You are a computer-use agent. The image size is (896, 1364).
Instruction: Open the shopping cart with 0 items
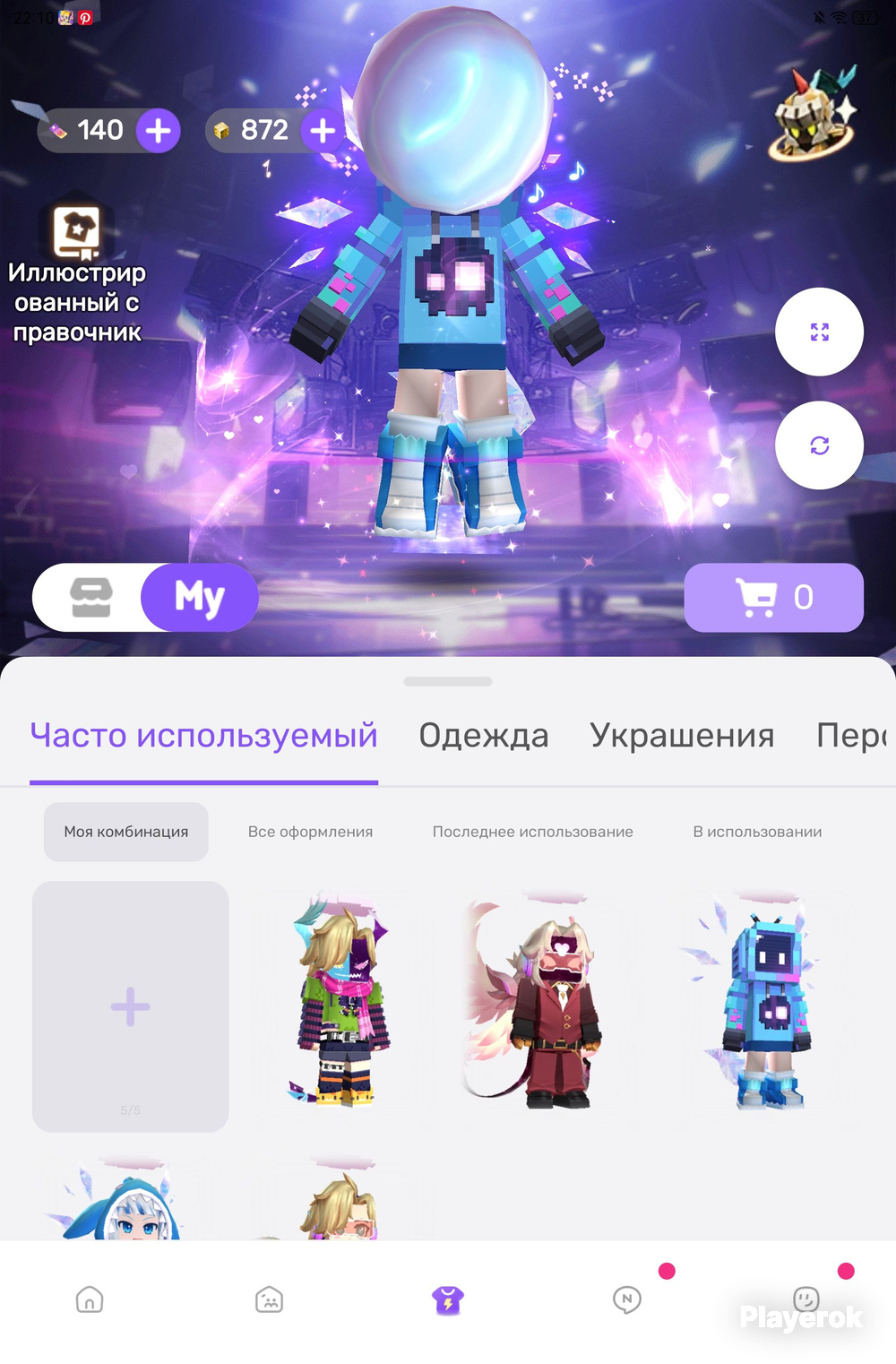[773, 597]
